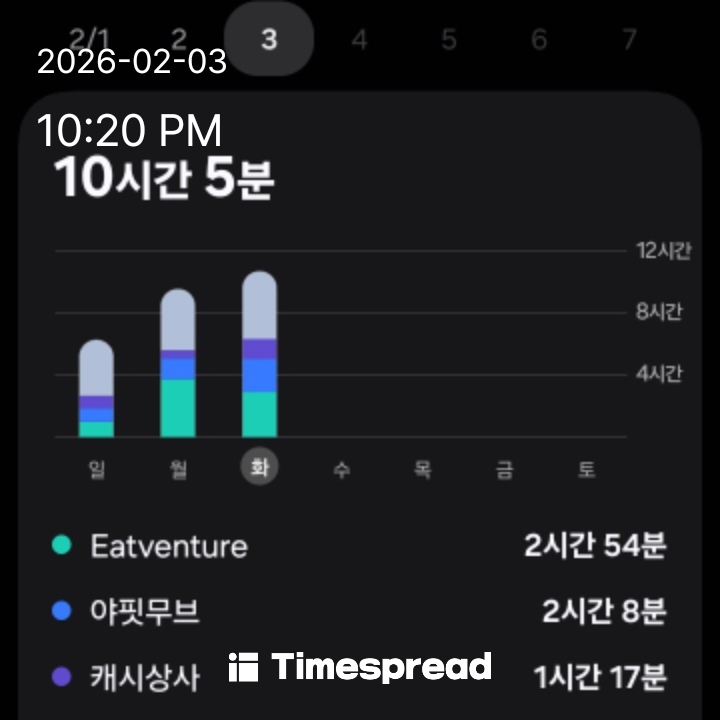Show Monday (월) usage in the chart
The image size is (720, 720).
[x=178, y=364]
